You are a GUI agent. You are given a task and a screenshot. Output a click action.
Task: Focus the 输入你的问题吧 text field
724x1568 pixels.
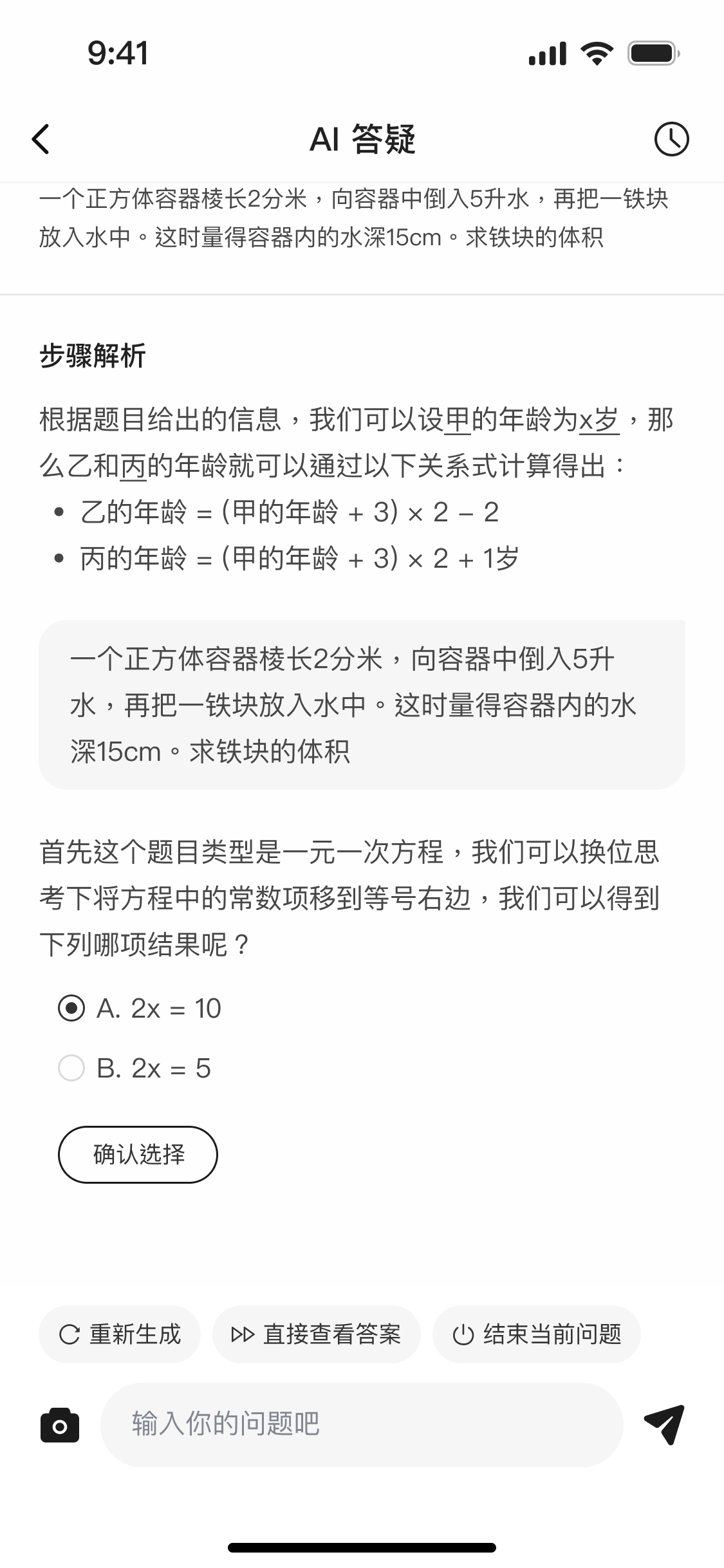(362, 1425)
